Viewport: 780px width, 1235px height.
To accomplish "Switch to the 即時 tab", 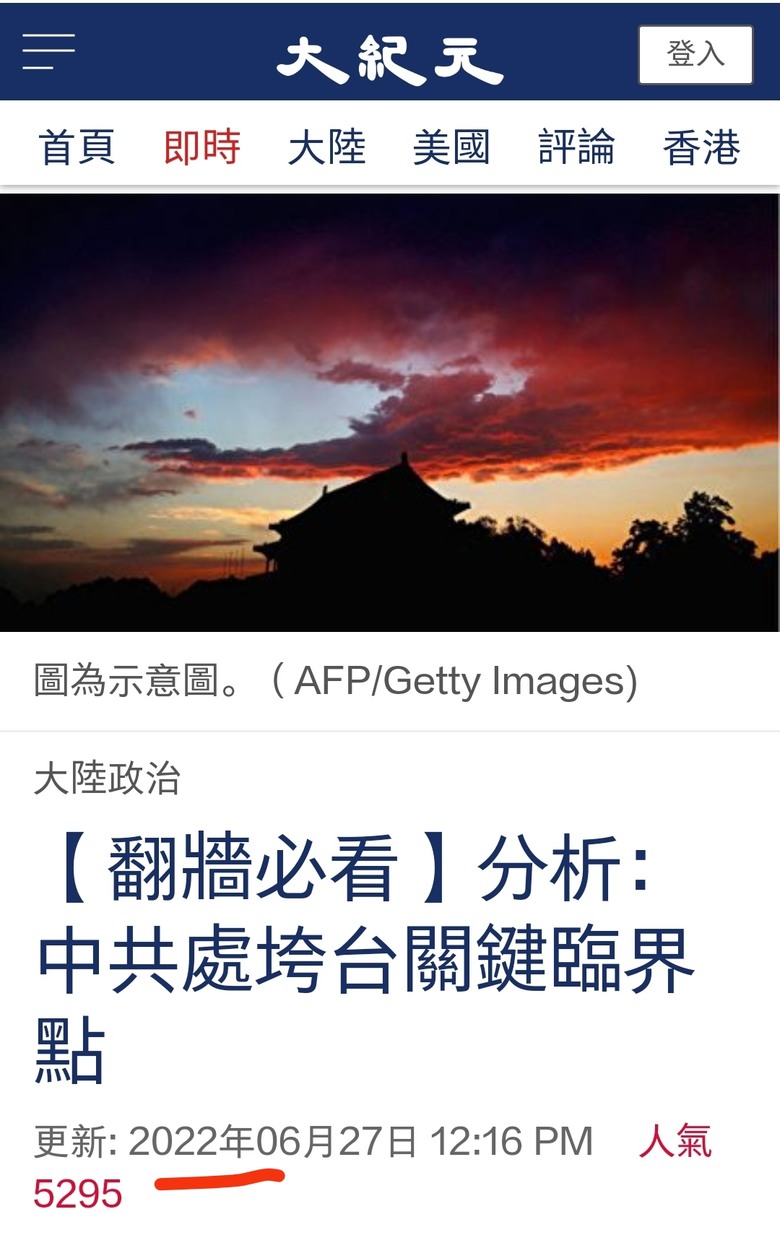I will click(x=202, y=147).
